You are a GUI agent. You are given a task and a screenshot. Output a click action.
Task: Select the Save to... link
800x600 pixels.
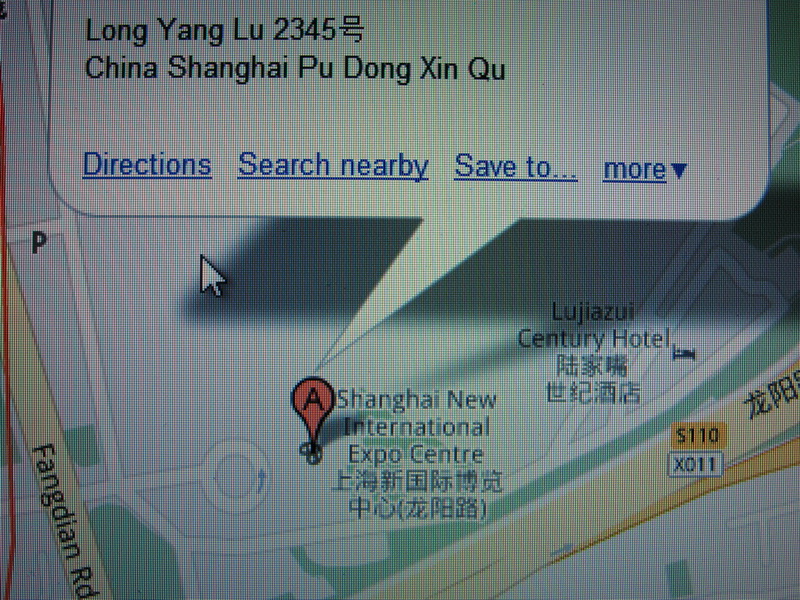coord(516,167)
